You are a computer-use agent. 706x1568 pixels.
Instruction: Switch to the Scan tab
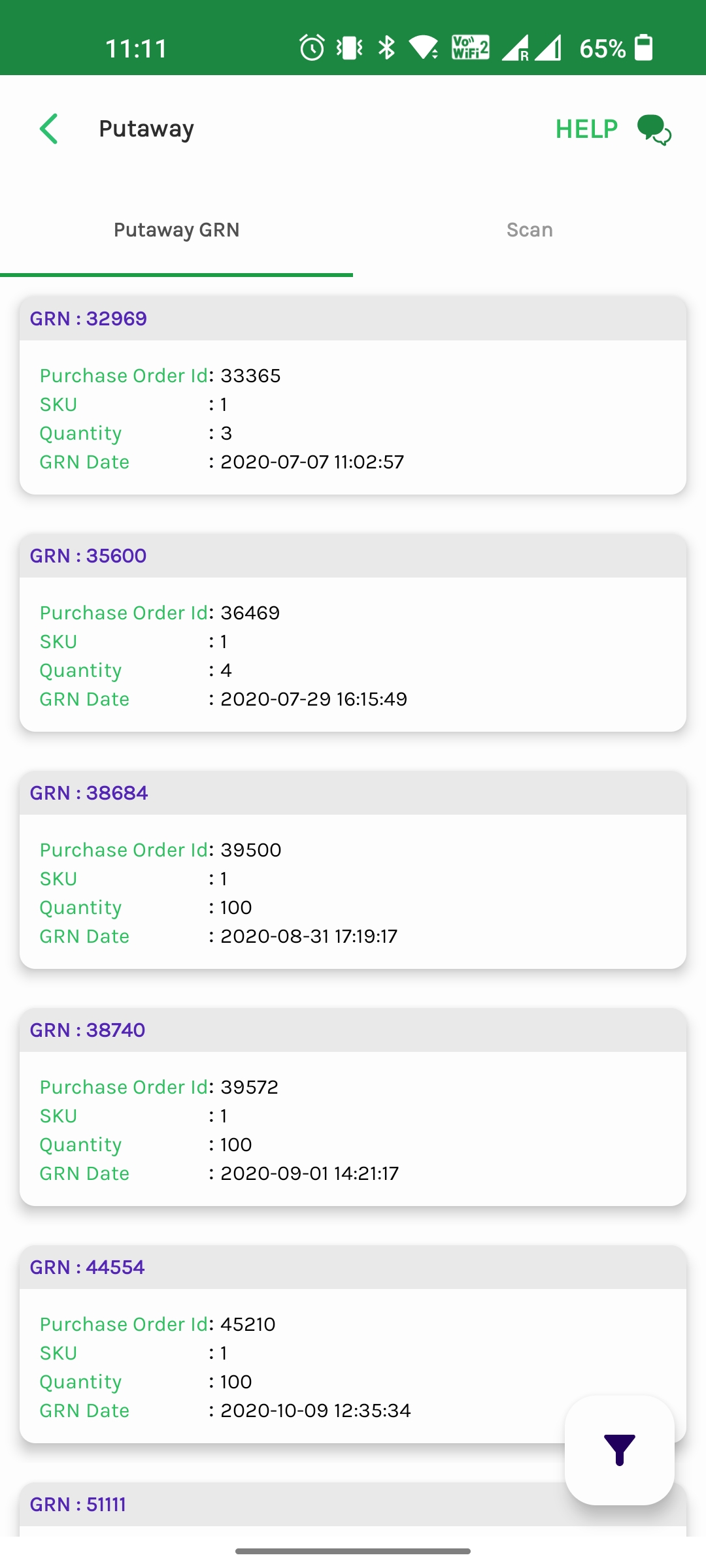(x=529, y=230)
